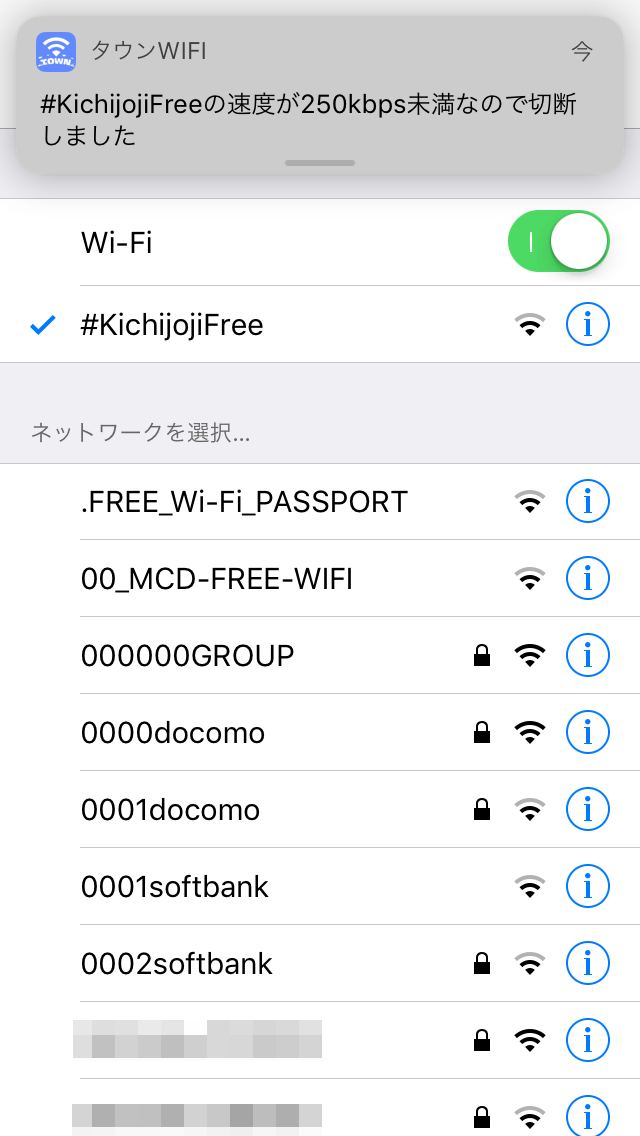
Task: Choose the 0001docomo network
Action: 171,810
